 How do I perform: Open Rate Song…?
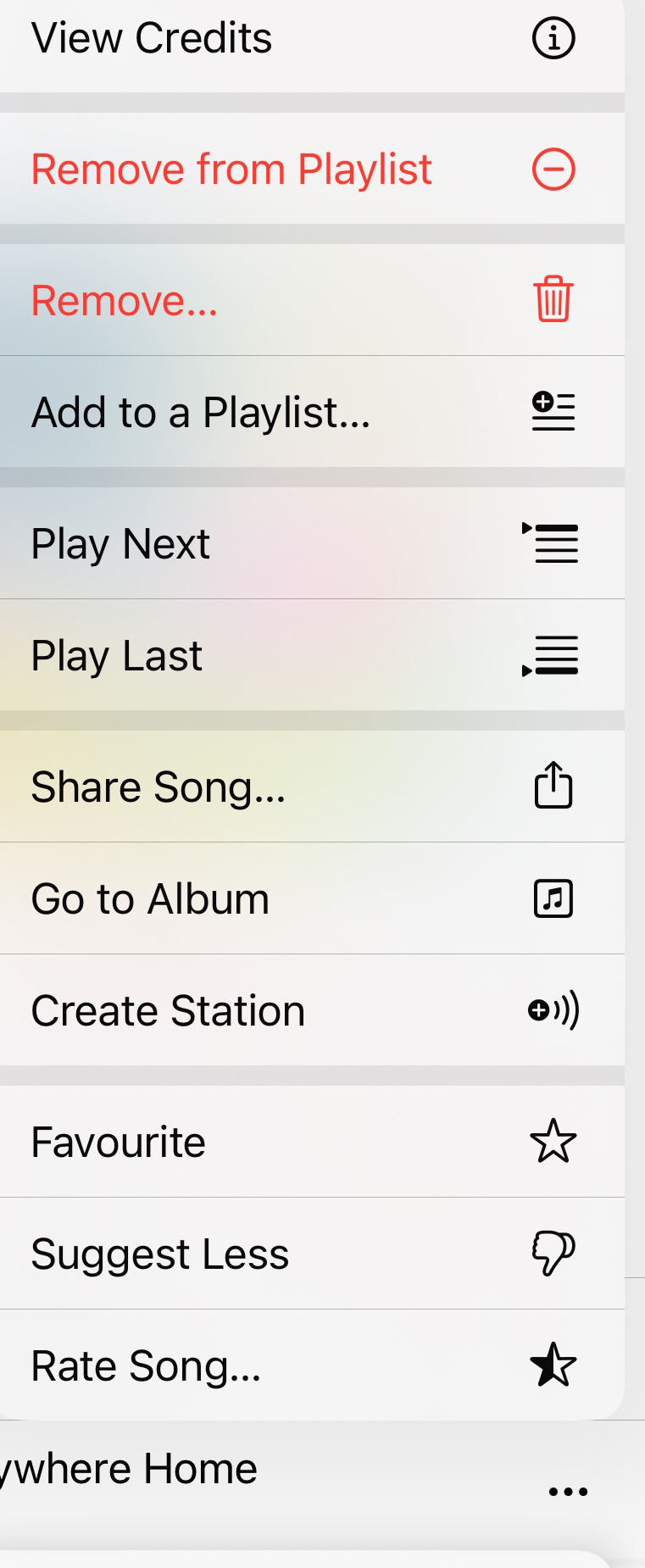[x=305, y=1365]
